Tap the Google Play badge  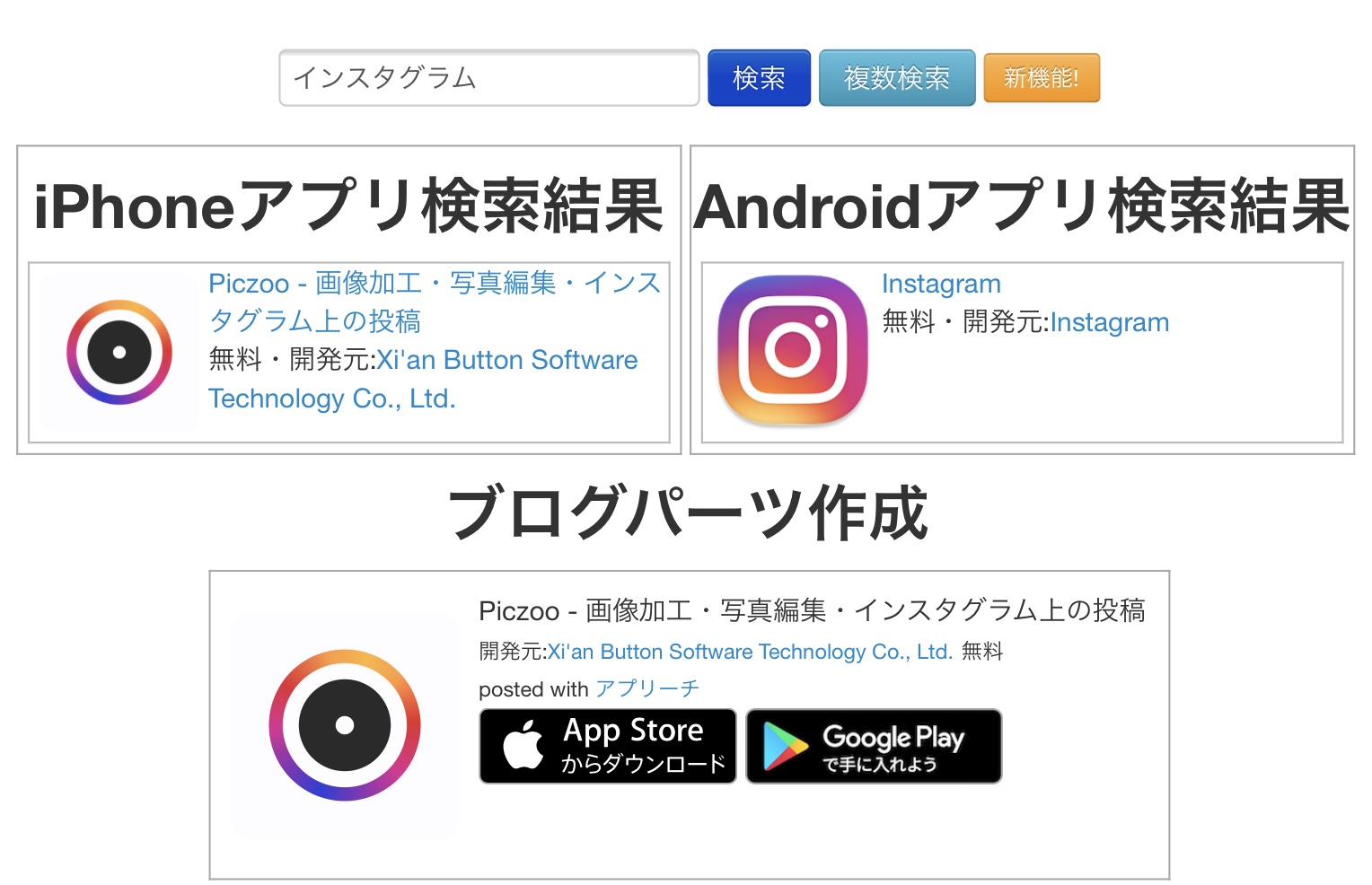pos(874,746)
